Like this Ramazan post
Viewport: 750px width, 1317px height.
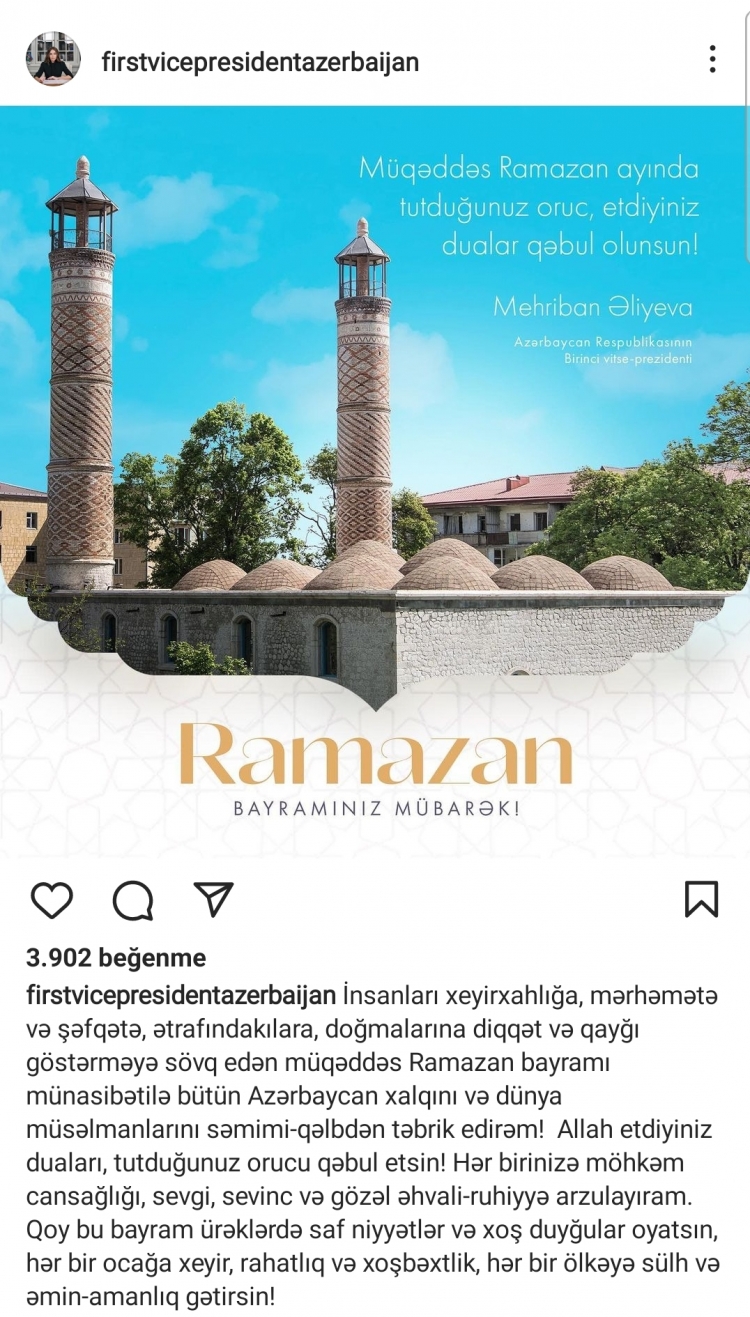(x=52, y=900)
